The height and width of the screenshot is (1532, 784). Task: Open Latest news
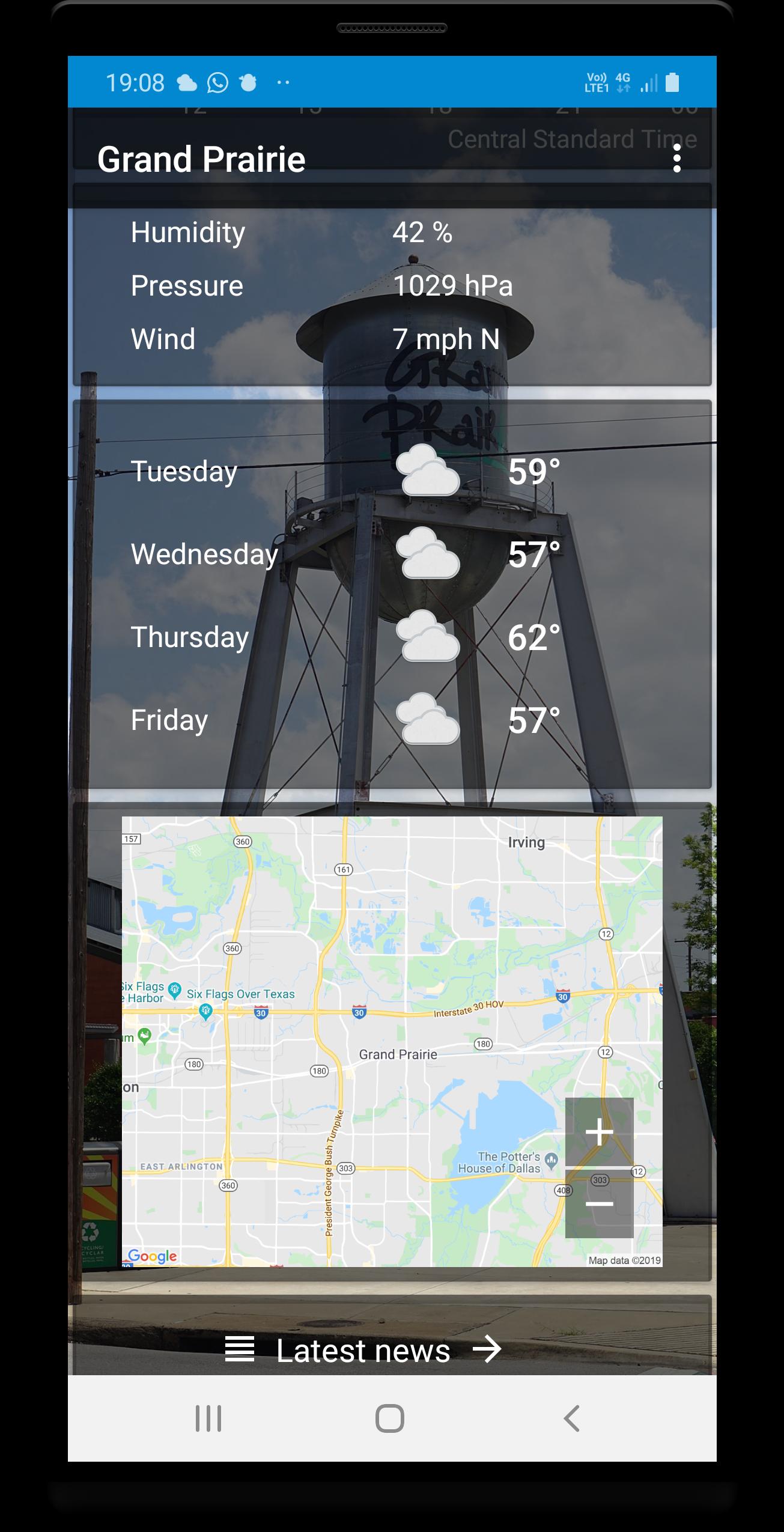[363, 1350]
